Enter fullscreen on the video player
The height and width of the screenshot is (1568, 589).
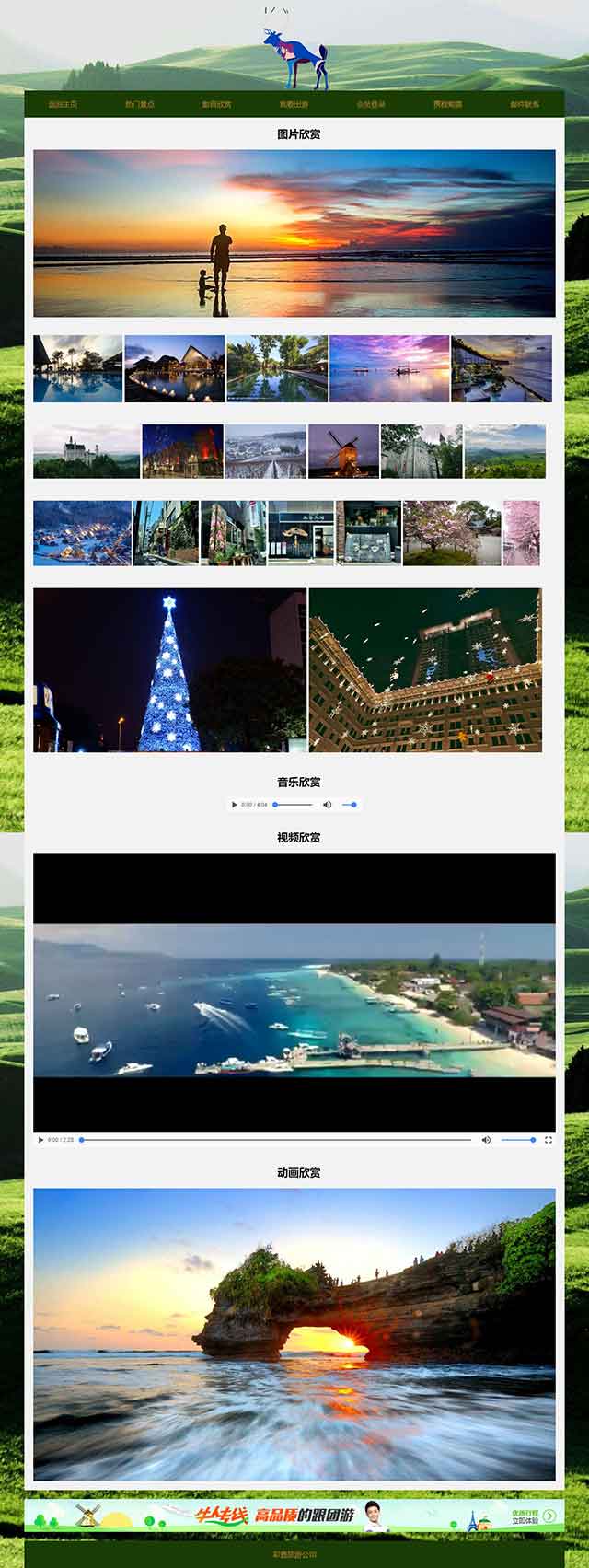click(549, 1140)
